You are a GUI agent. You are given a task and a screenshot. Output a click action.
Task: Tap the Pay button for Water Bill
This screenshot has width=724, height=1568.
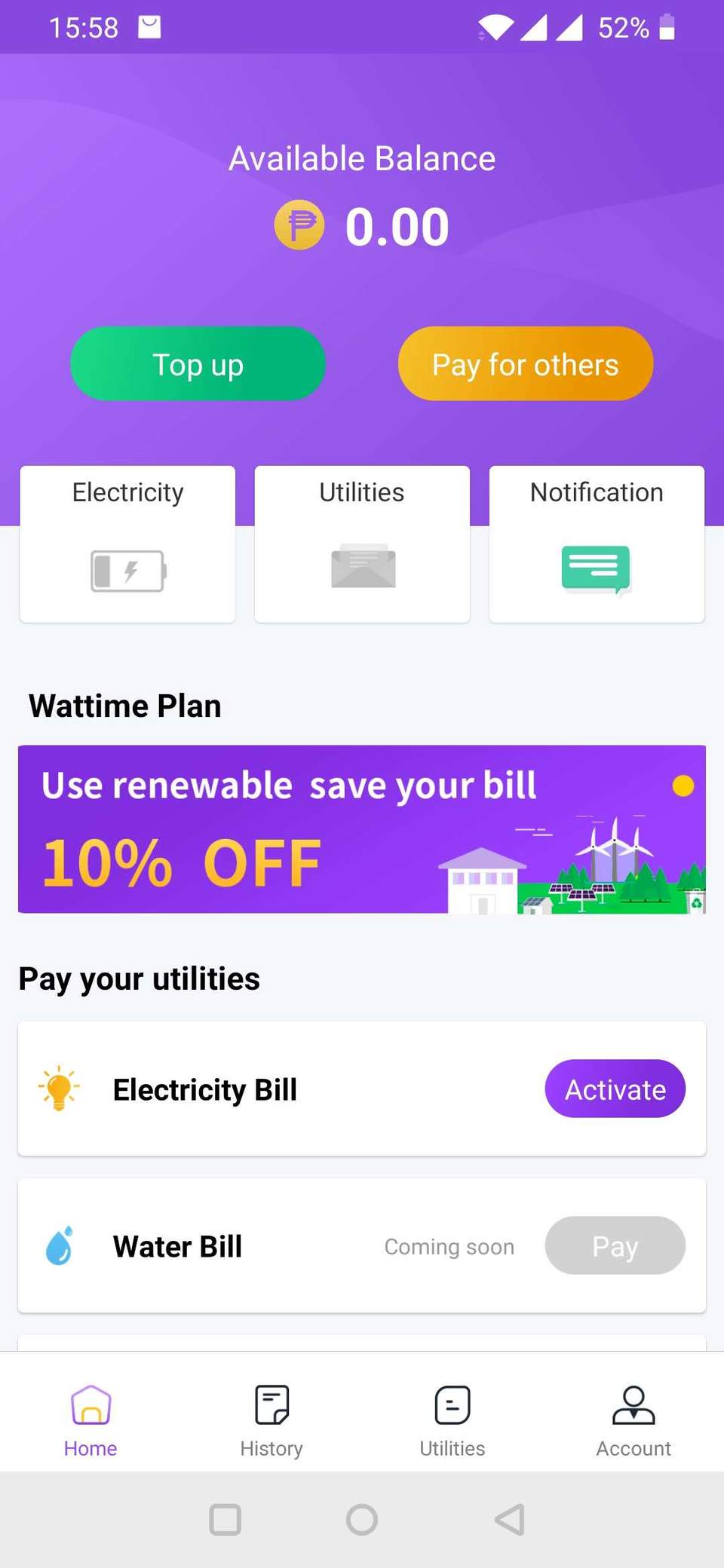[615, 1245]
